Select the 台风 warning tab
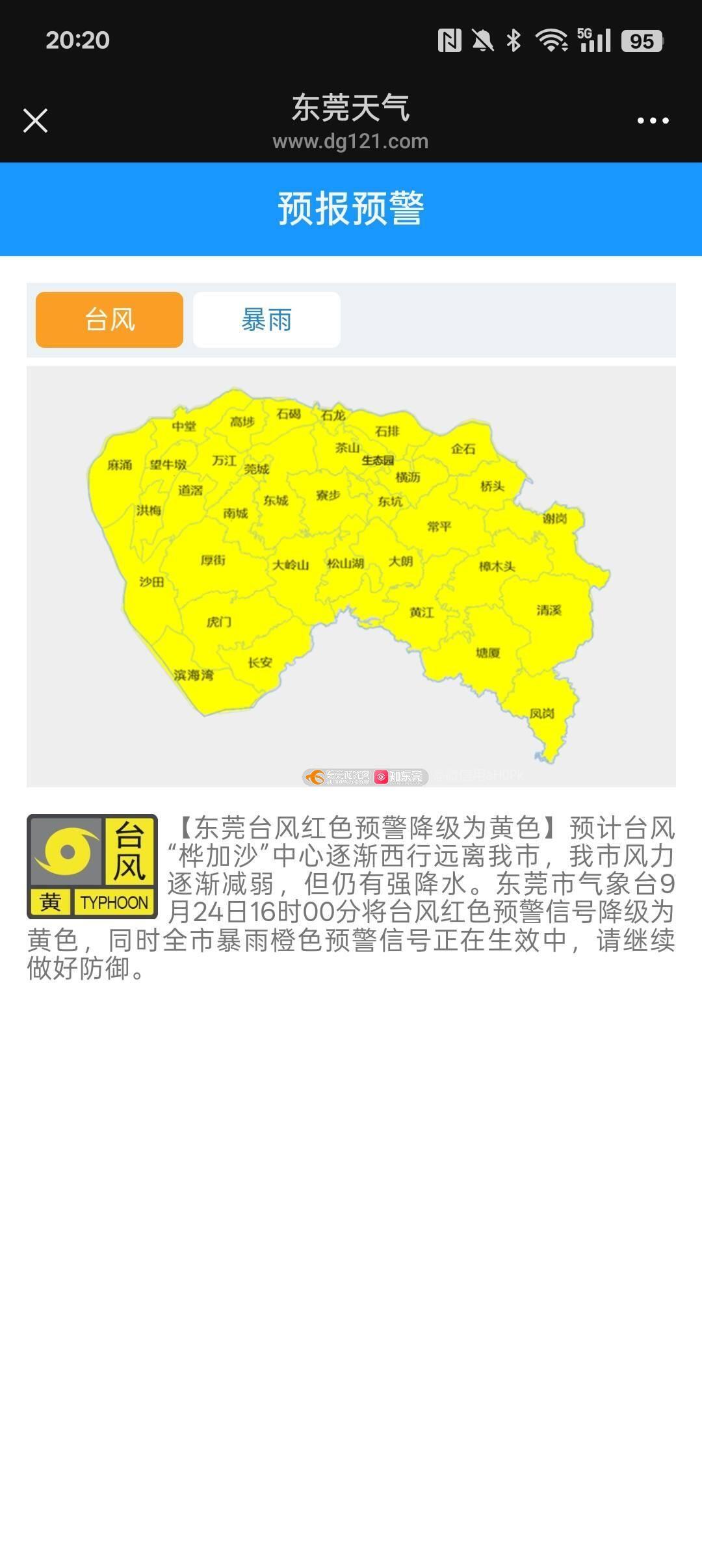The image size is (702, 1568). point(109,320)
